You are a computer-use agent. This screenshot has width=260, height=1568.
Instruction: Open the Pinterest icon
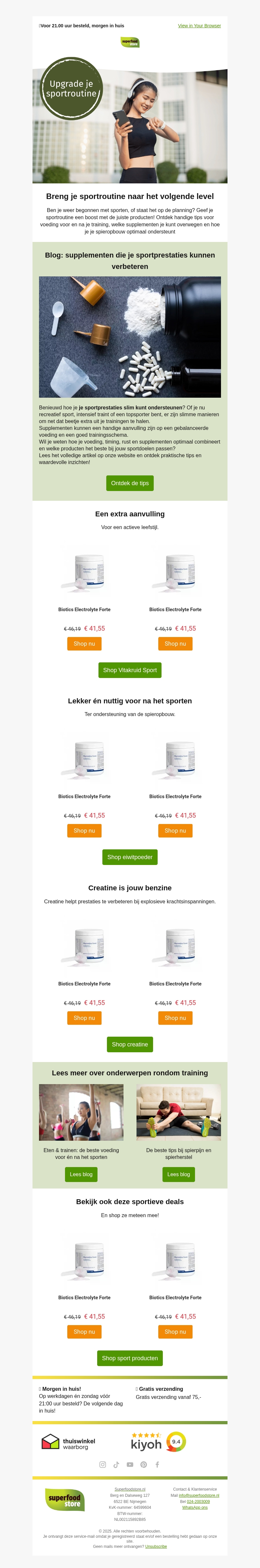point(144,1465)
